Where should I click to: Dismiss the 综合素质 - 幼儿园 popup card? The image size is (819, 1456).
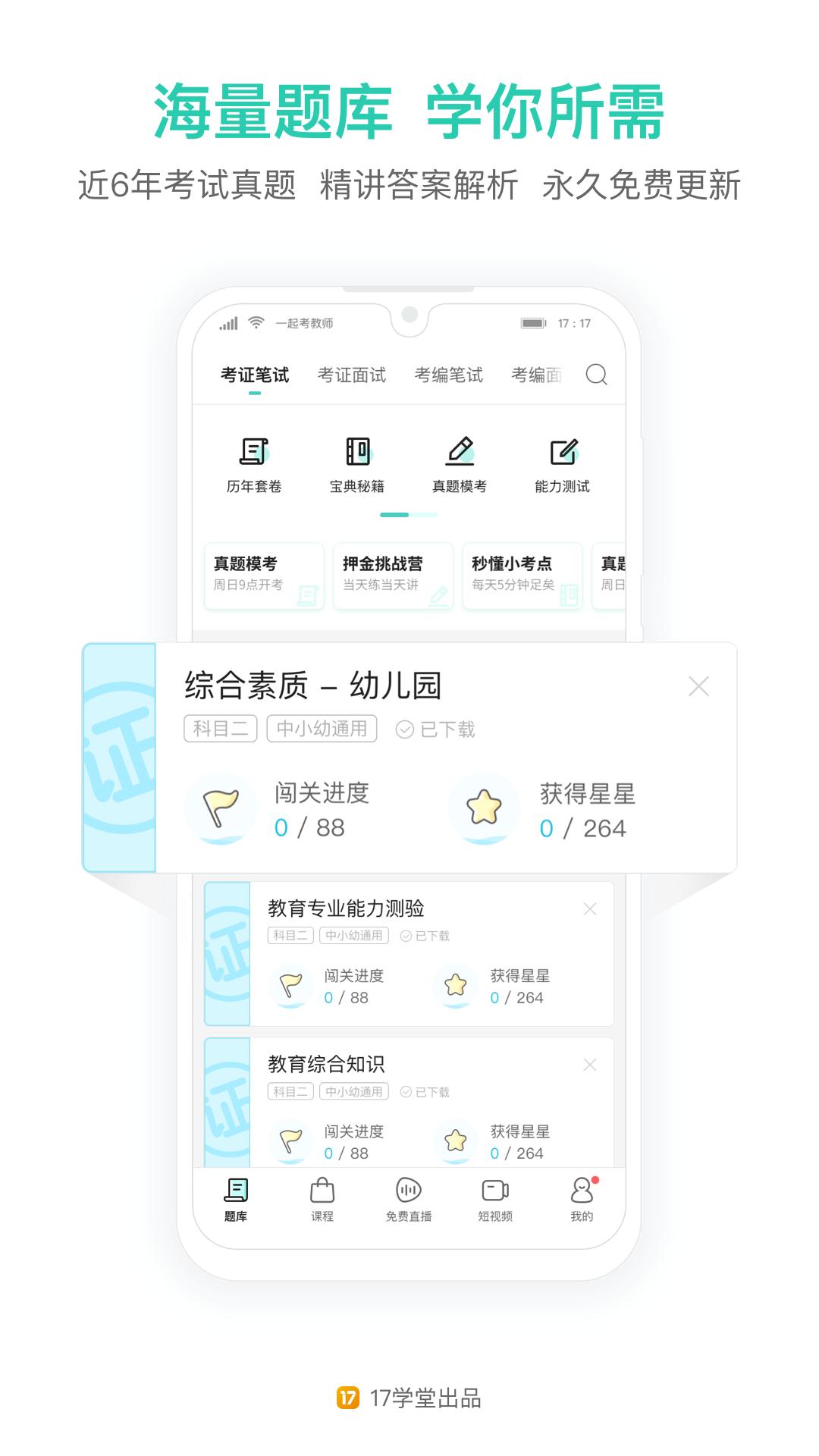click(698, 686)
